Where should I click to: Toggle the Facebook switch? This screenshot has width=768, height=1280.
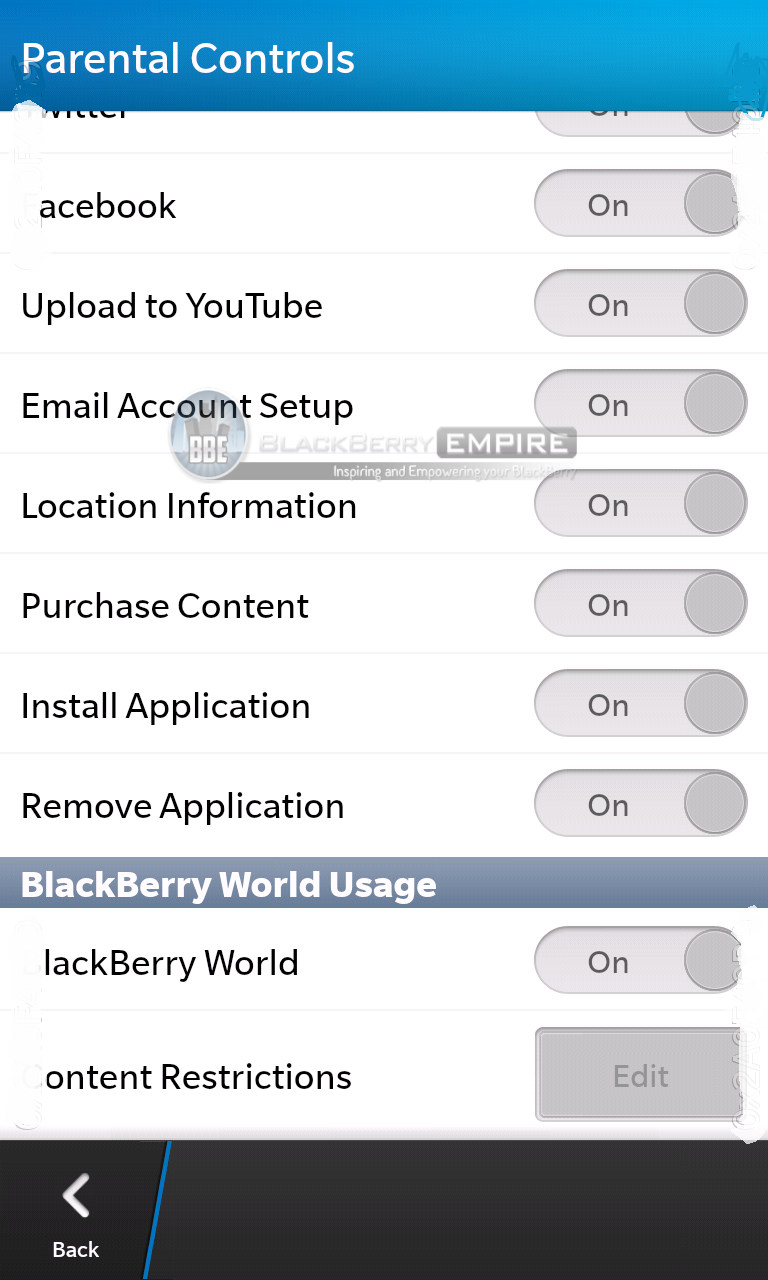(641, 204)
